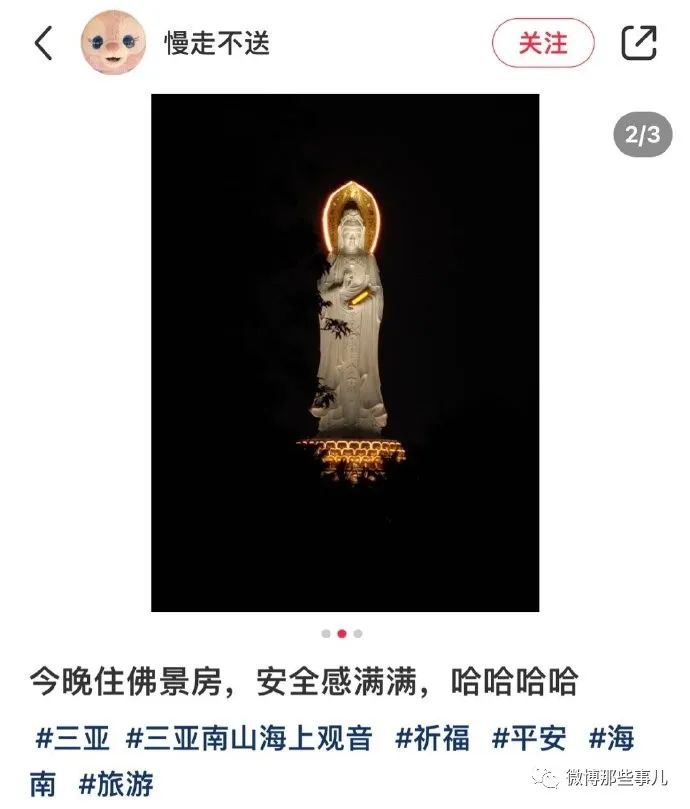Open the #平安 hashtag
The image size is (690, 809).
coord(528,739)
